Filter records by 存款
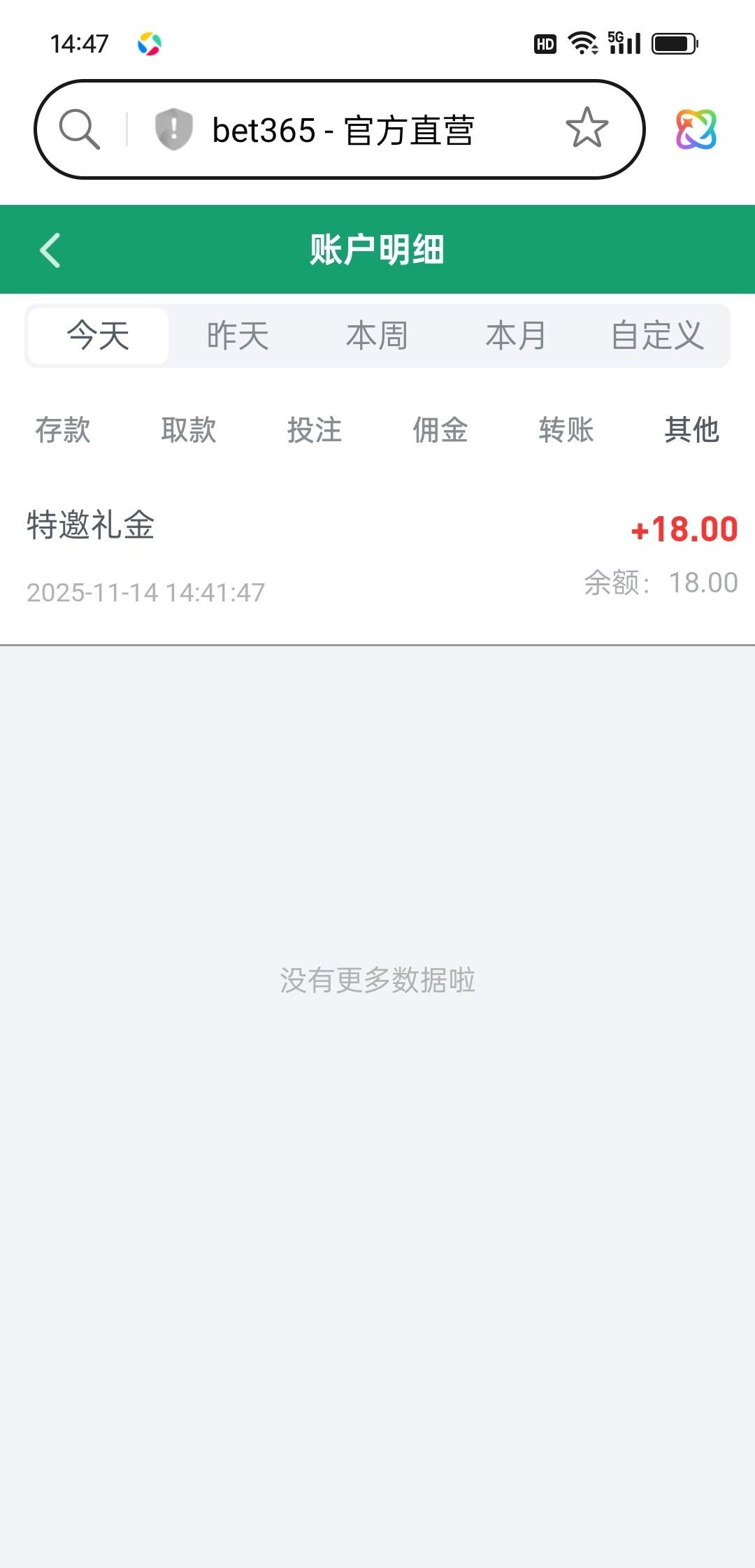755x1568 pixels. [x=63, y=429]
